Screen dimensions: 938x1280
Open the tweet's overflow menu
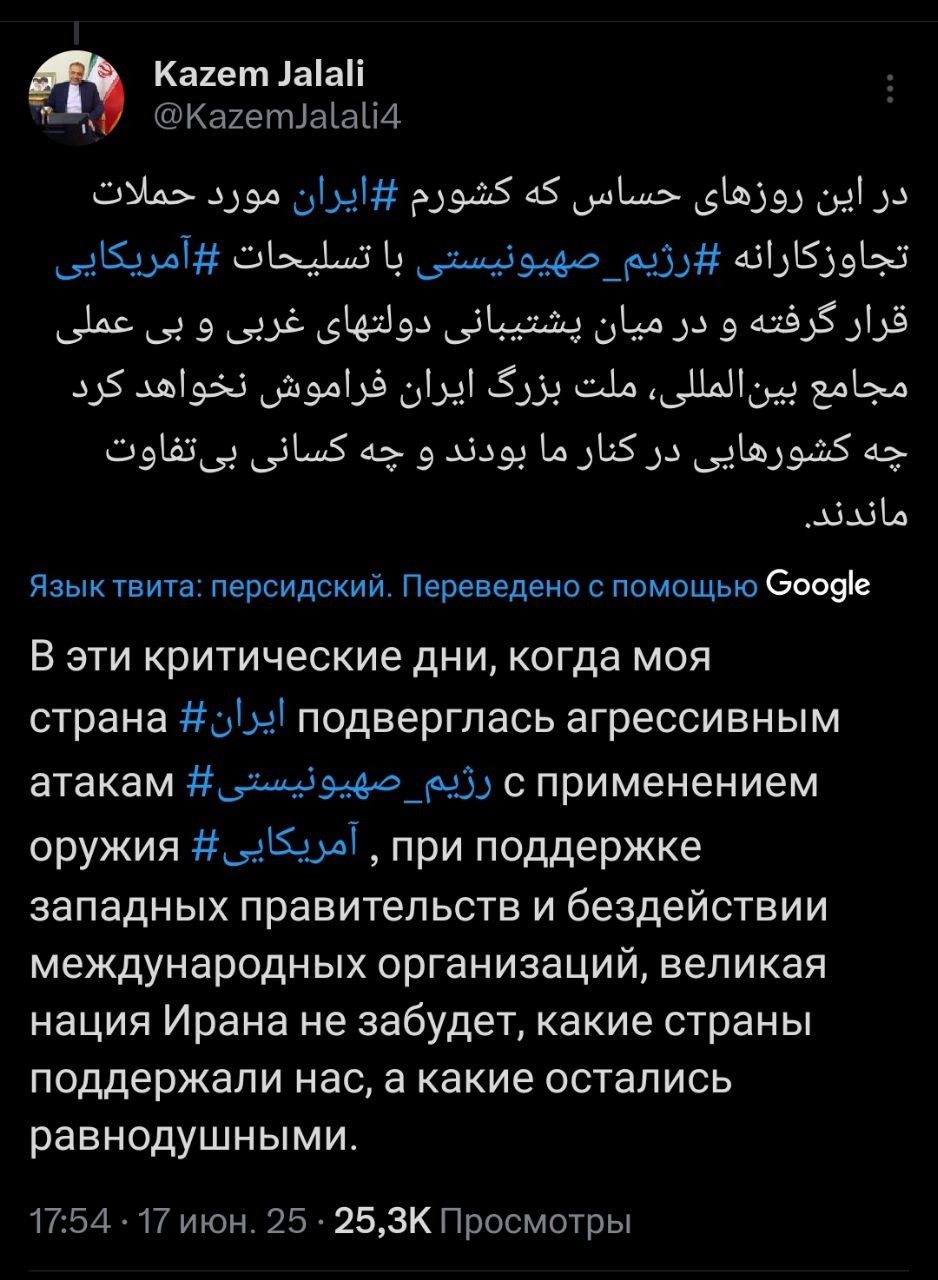tap(890, 91)
